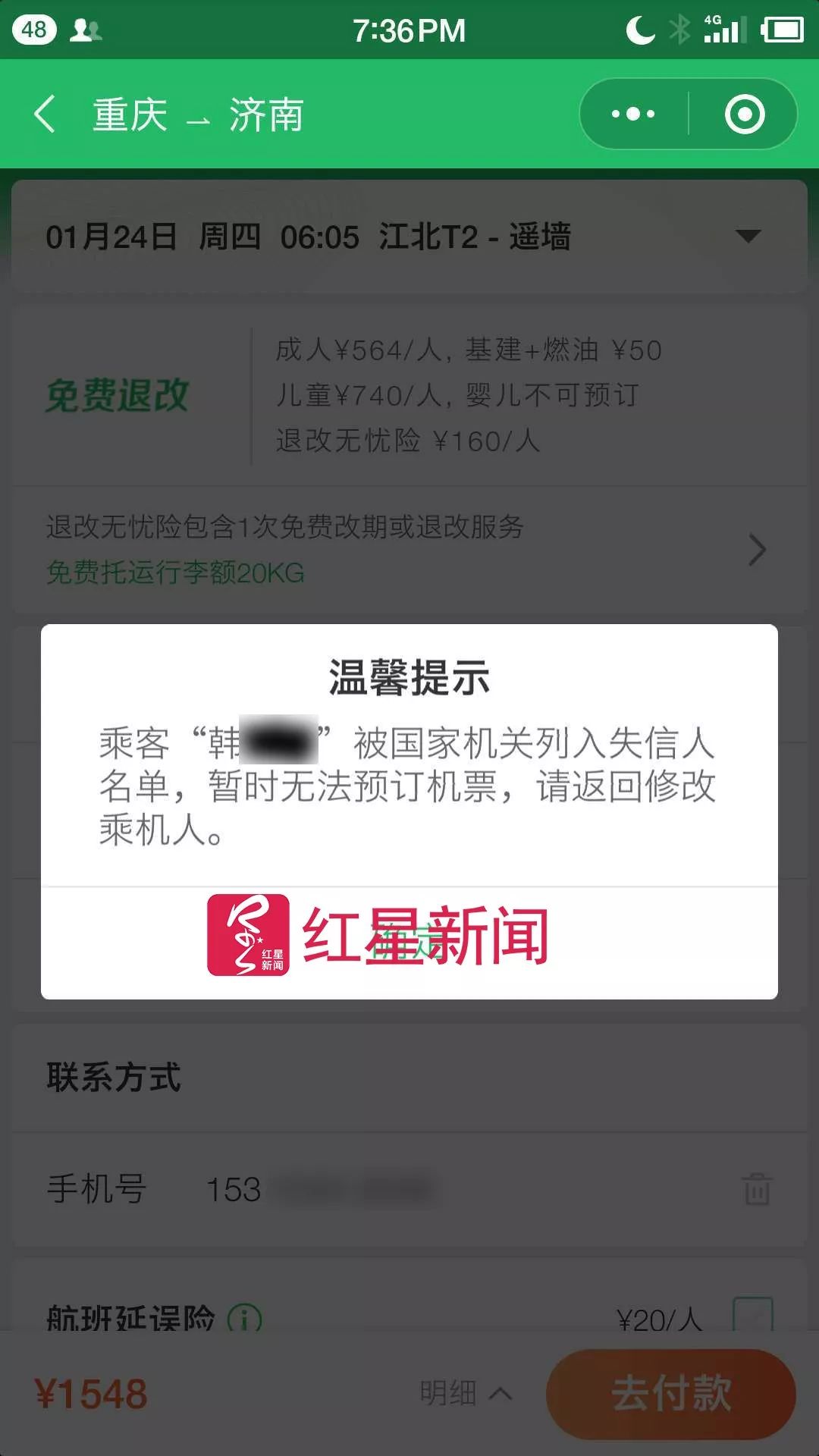This screenshot has height=1456, width=819.
Task: Check the 航班延误险 ¥20/人 box
Action: [752, 1316]
